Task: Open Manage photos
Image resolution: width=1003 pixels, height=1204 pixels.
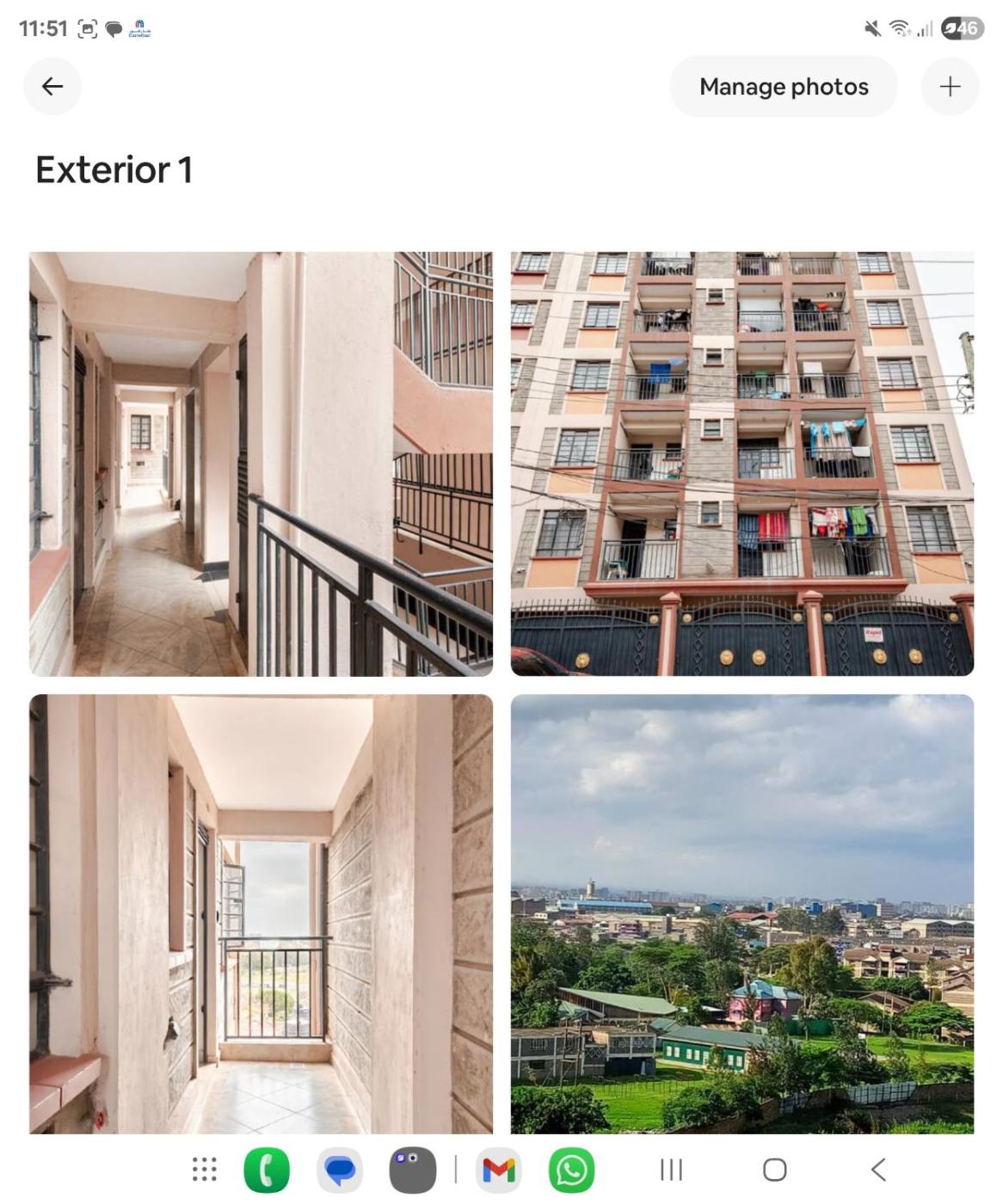Action: [x=783, y=87]
